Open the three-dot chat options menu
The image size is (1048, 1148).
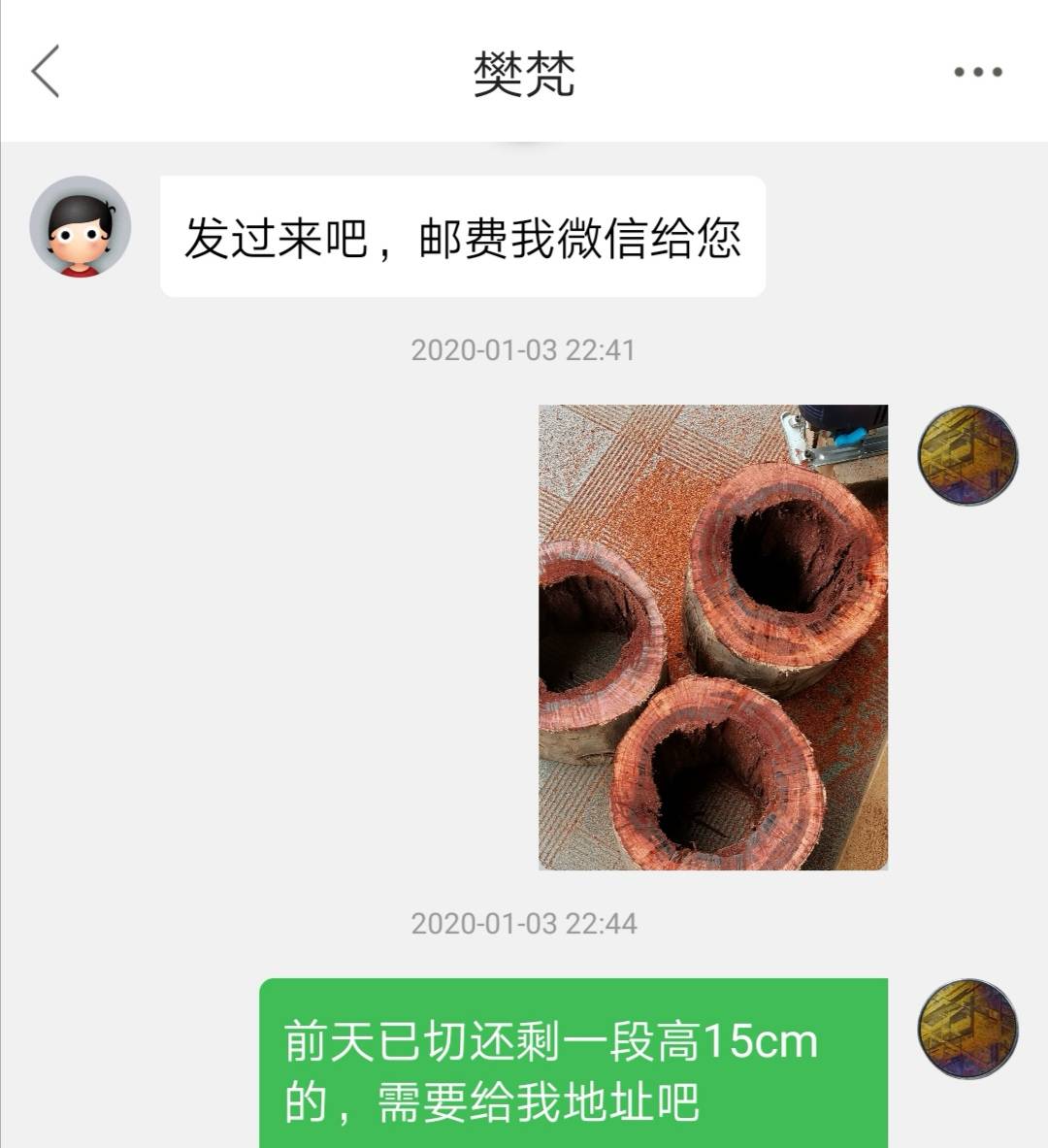(x=977, y=72)
